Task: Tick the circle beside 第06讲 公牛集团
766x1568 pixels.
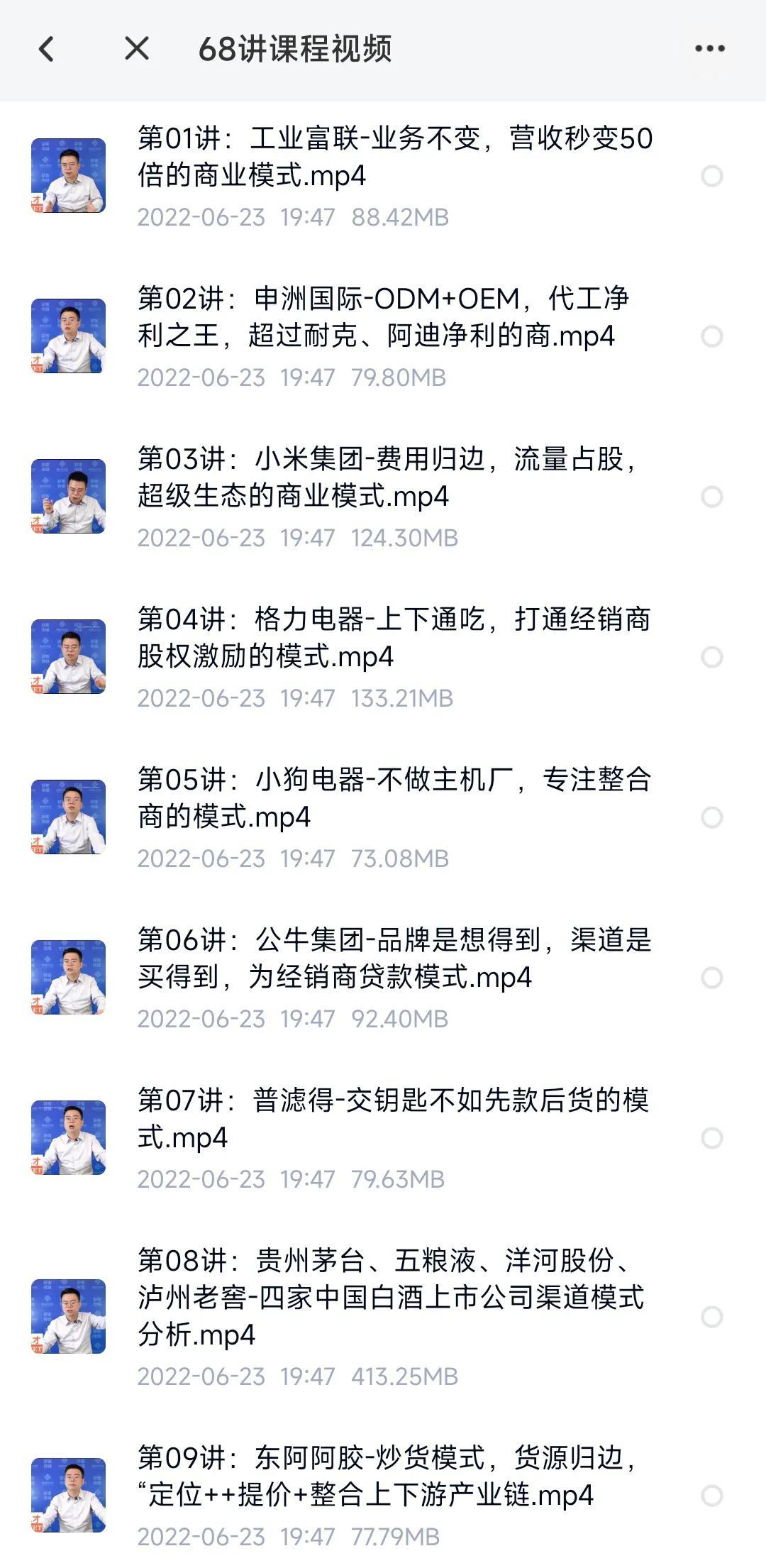Action: pos(711,978)
